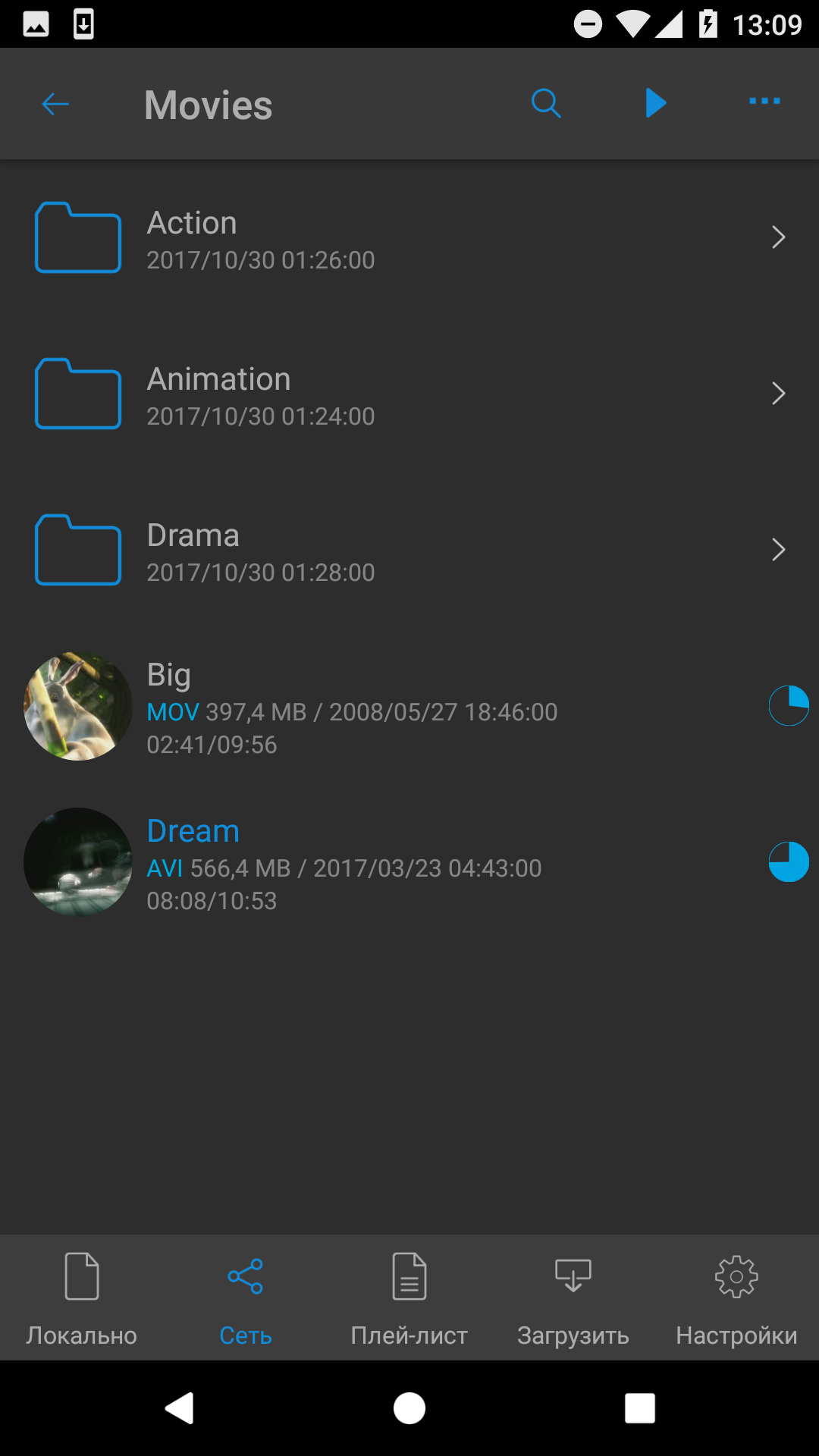
Task: Tap the system home button
Action: point(409,1408)
